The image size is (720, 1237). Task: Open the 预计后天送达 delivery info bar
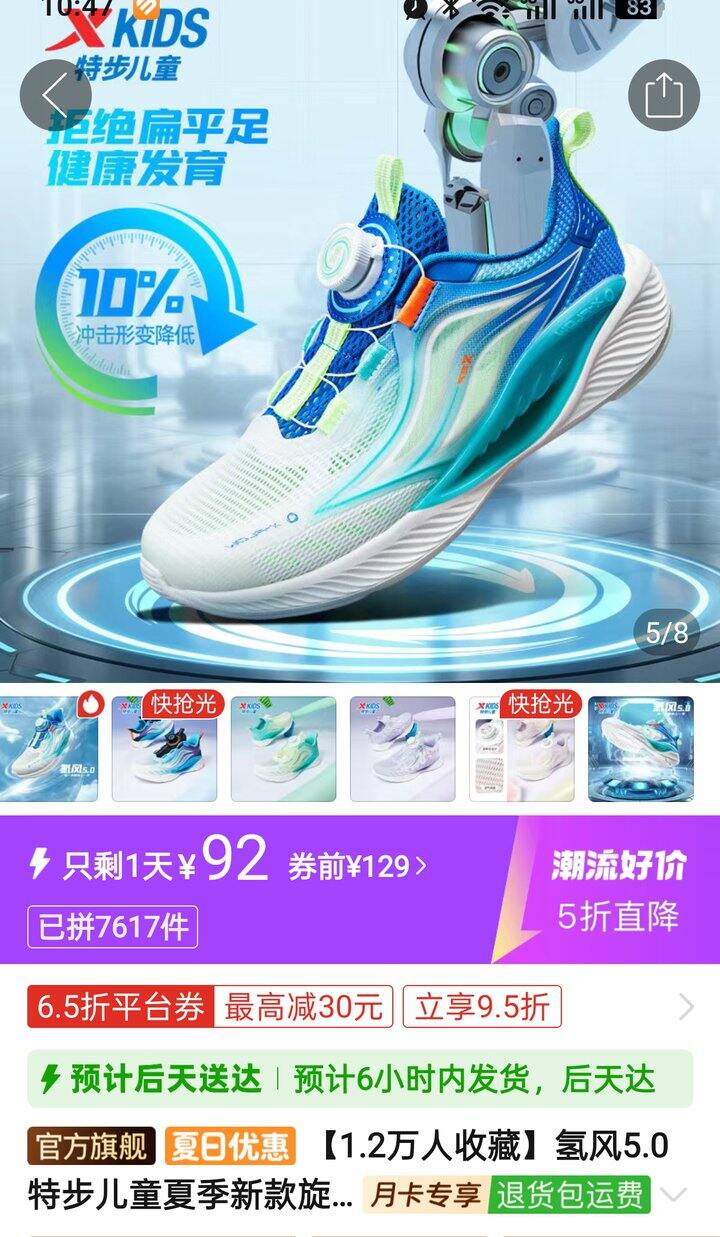click(360, 1079)
